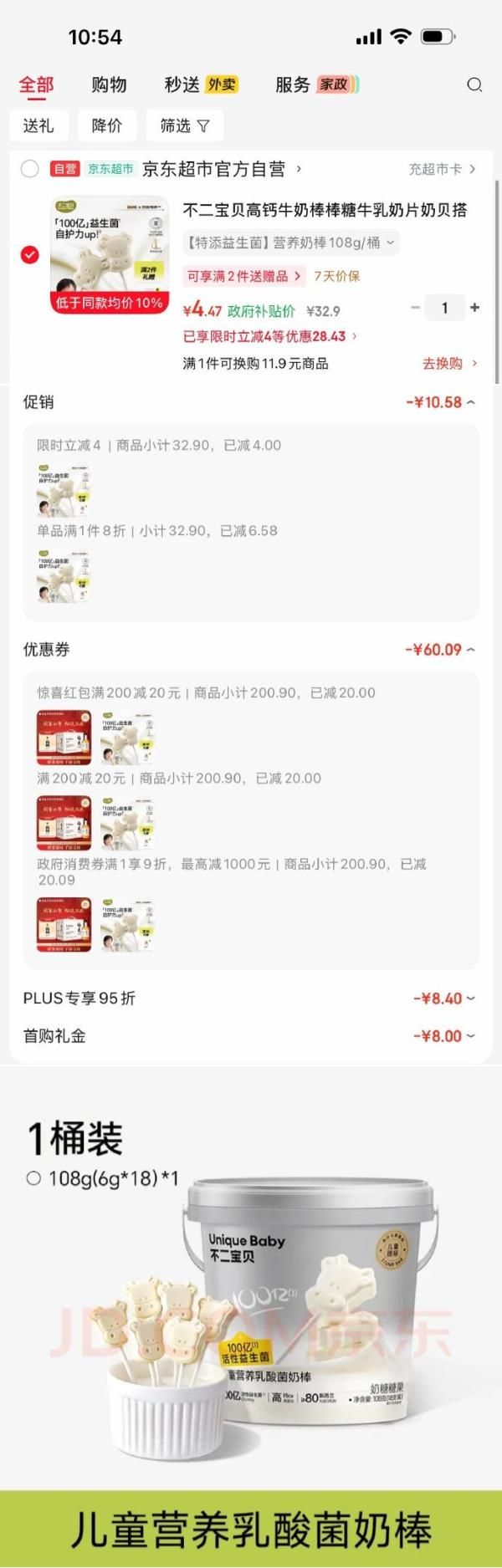The image size is (502, 1568).
Task: Open the 筛选 filter options
Action: point(184,125)
